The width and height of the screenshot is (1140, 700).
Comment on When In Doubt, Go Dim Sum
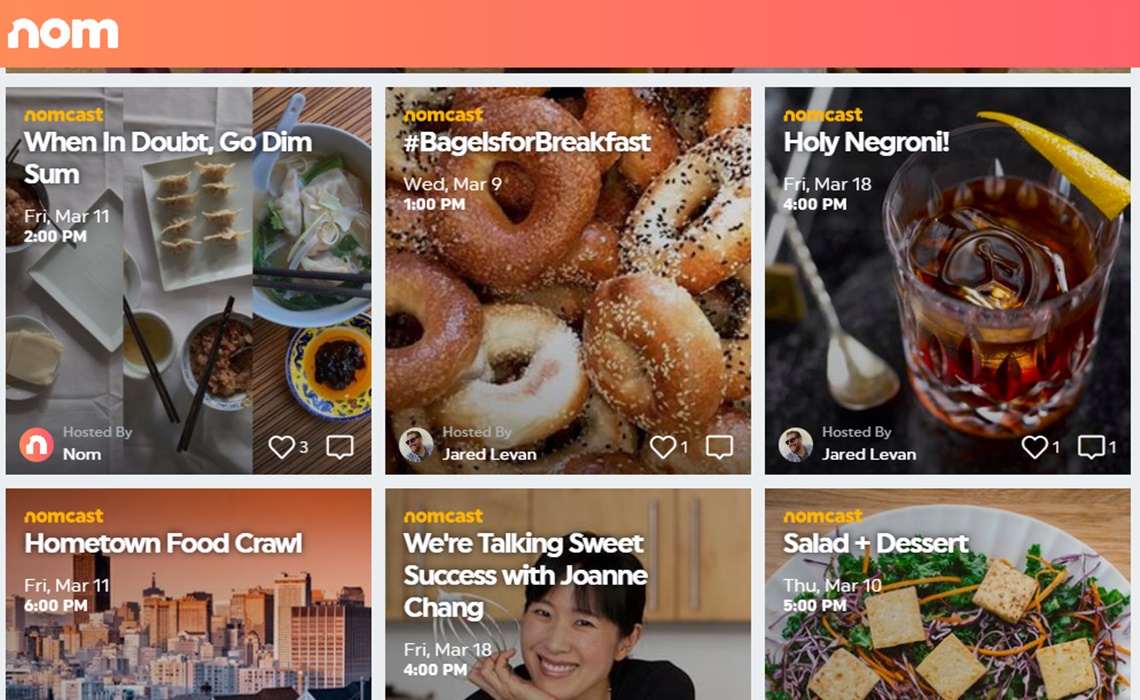(340, 447)
